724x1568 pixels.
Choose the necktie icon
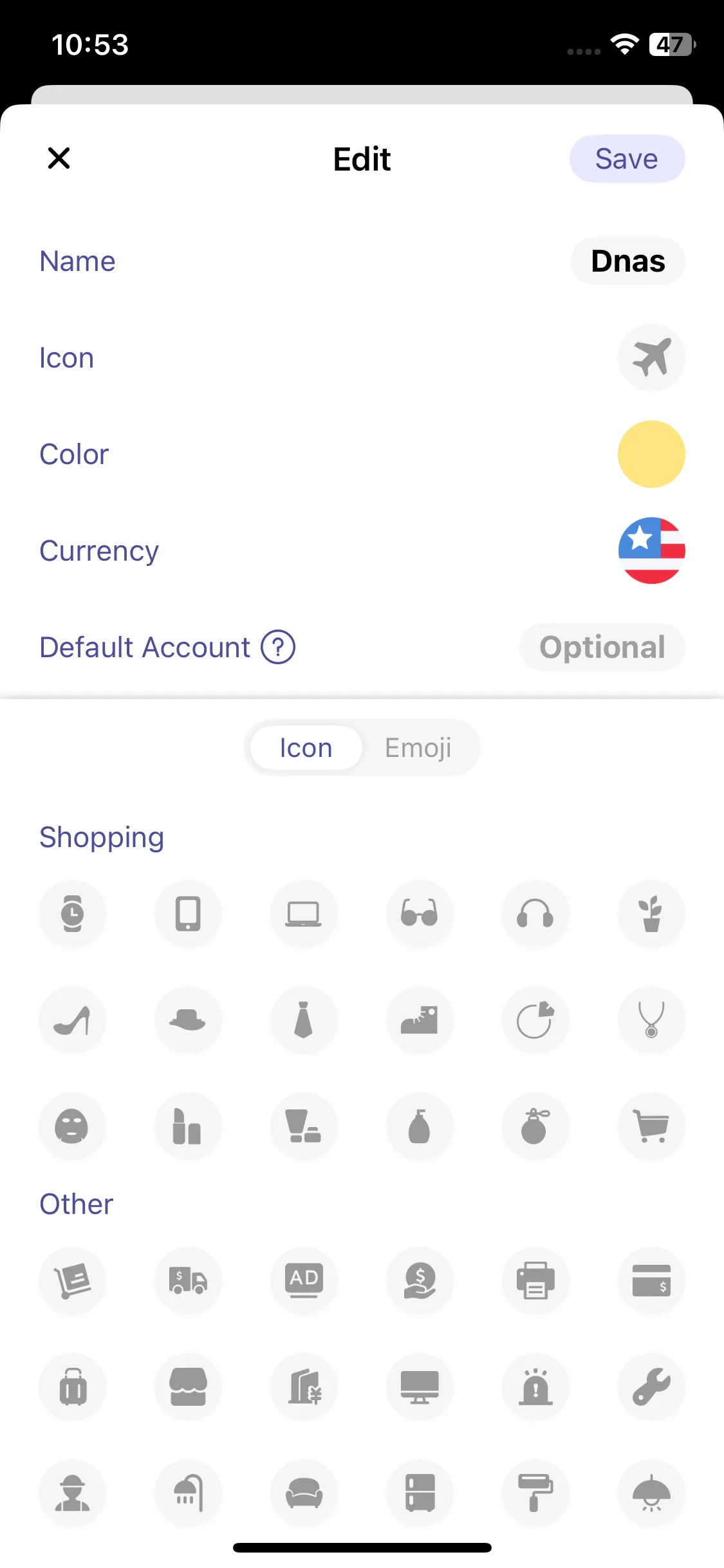tap(304, 1020)
